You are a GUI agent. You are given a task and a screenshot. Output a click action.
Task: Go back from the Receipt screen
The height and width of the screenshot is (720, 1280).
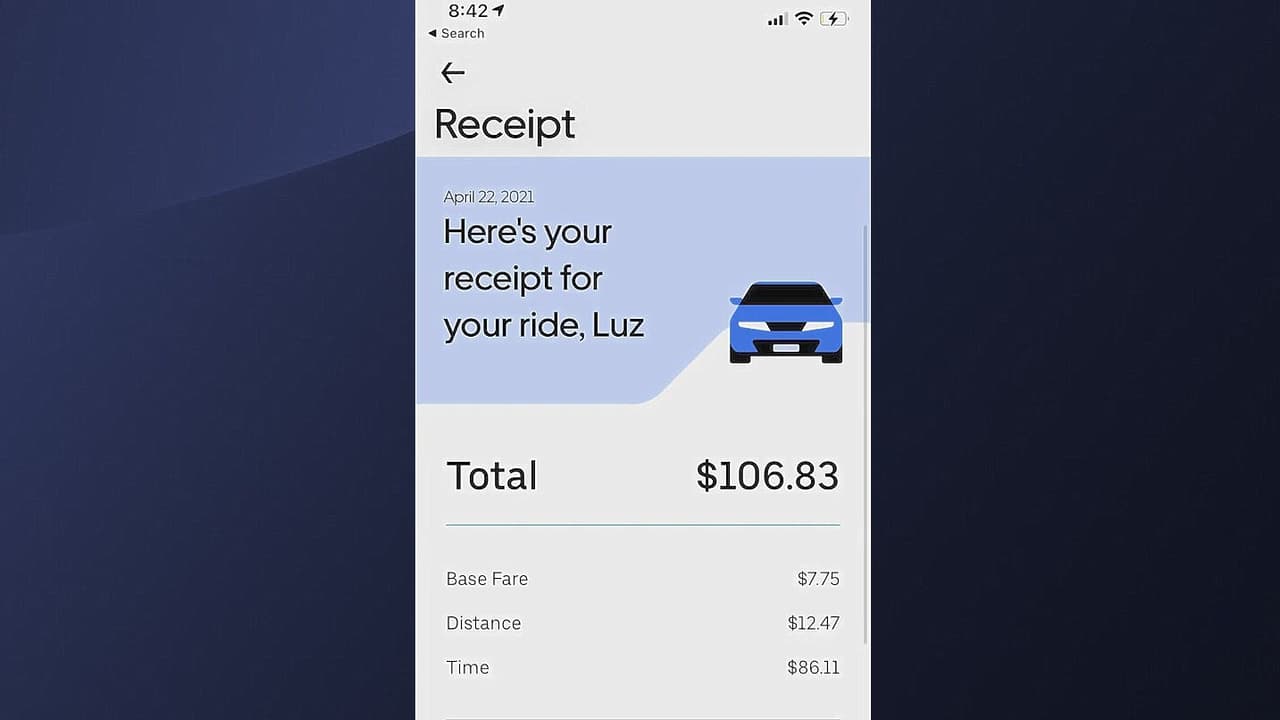(x=453, y=72)
